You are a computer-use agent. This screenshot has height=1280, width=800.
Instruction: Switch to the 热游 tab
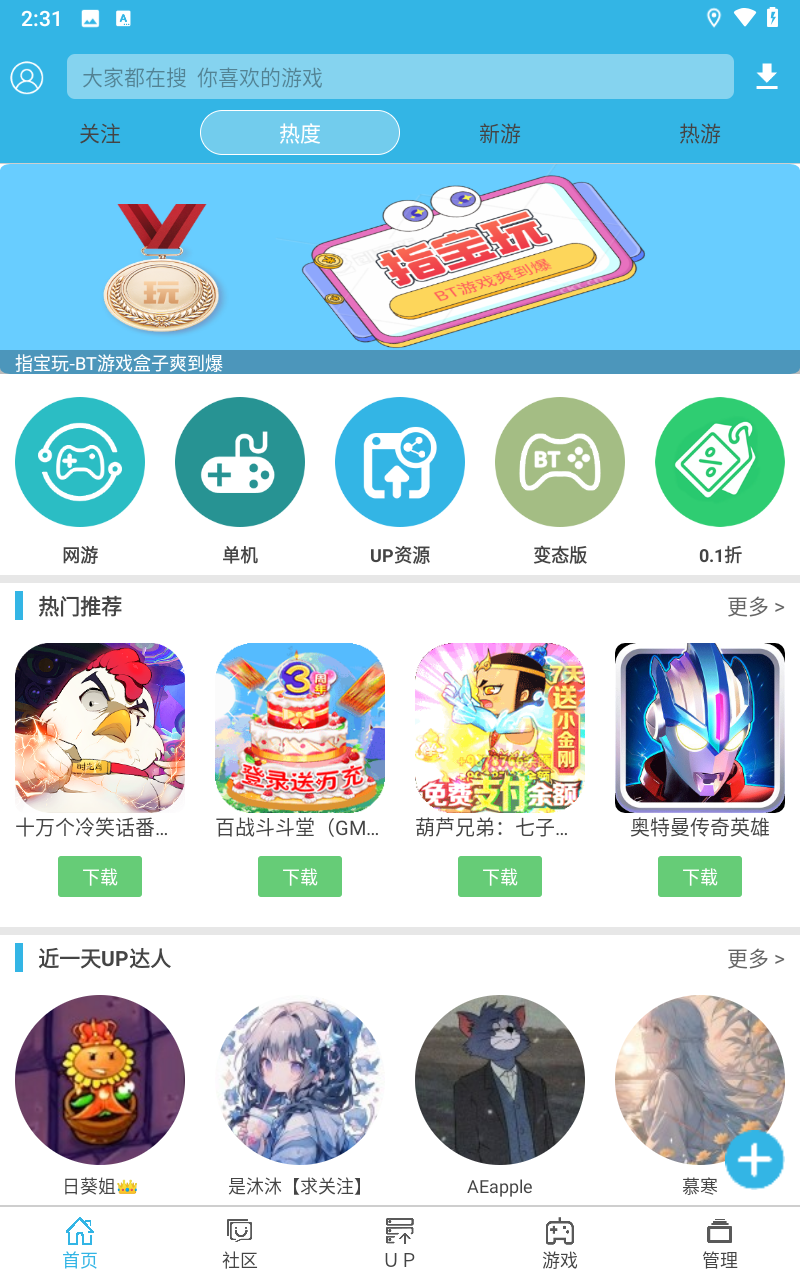pos(700,133)
